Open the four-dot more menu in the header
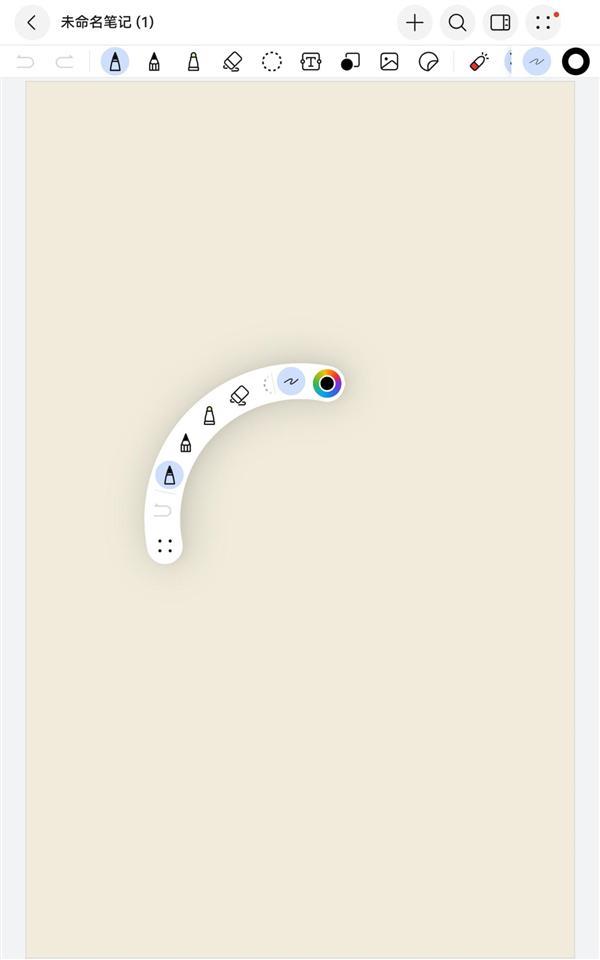600x960 pixels. tap(543, 22)
